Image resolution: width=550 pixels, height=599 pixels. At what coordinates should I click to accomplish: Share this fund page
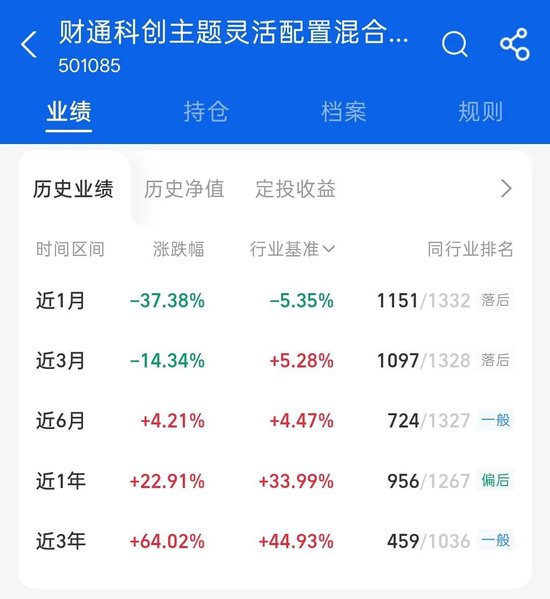click(x=515, y=44)
